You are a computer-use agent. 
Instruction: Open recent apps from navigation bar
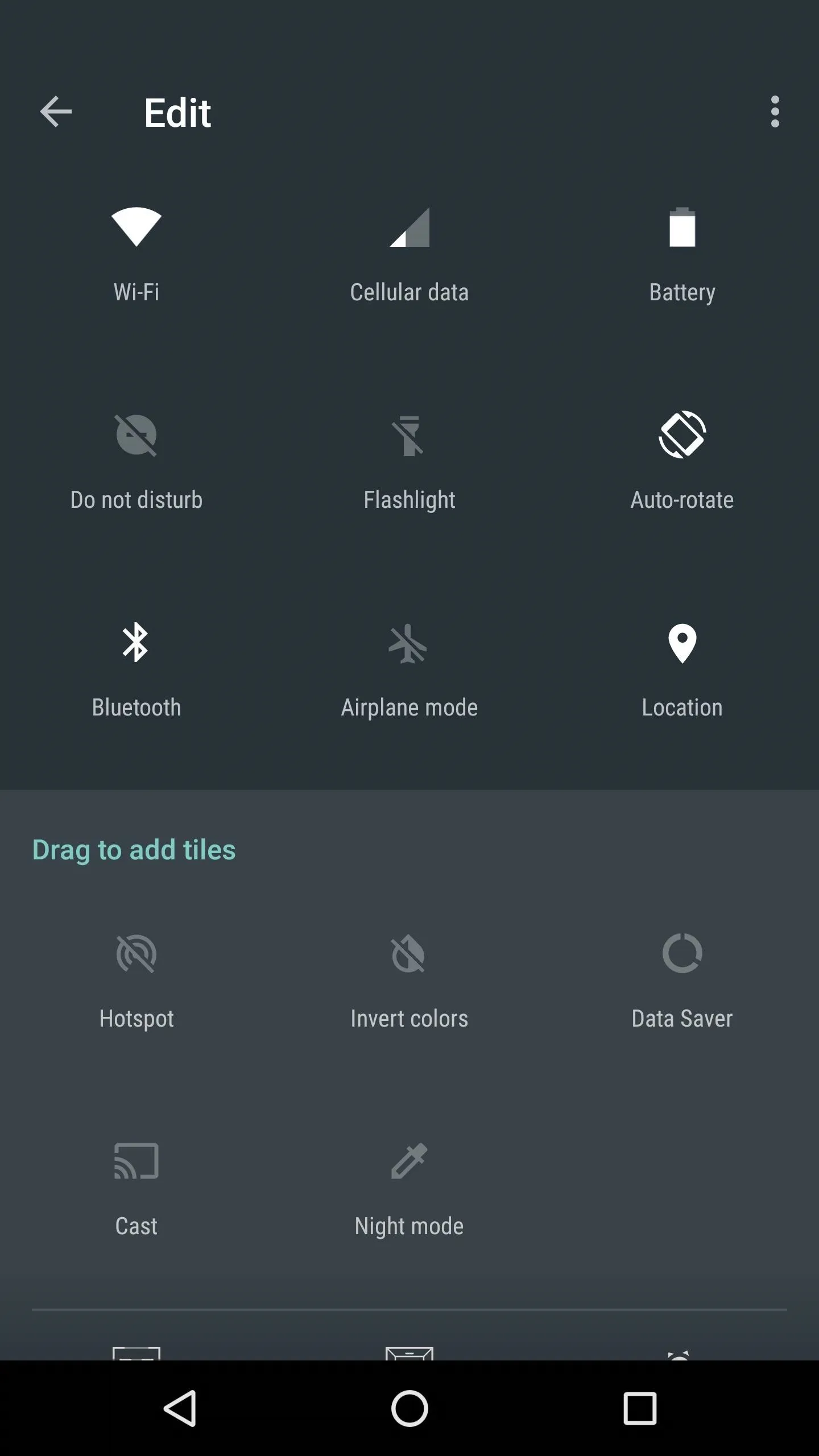(640, 1408)
